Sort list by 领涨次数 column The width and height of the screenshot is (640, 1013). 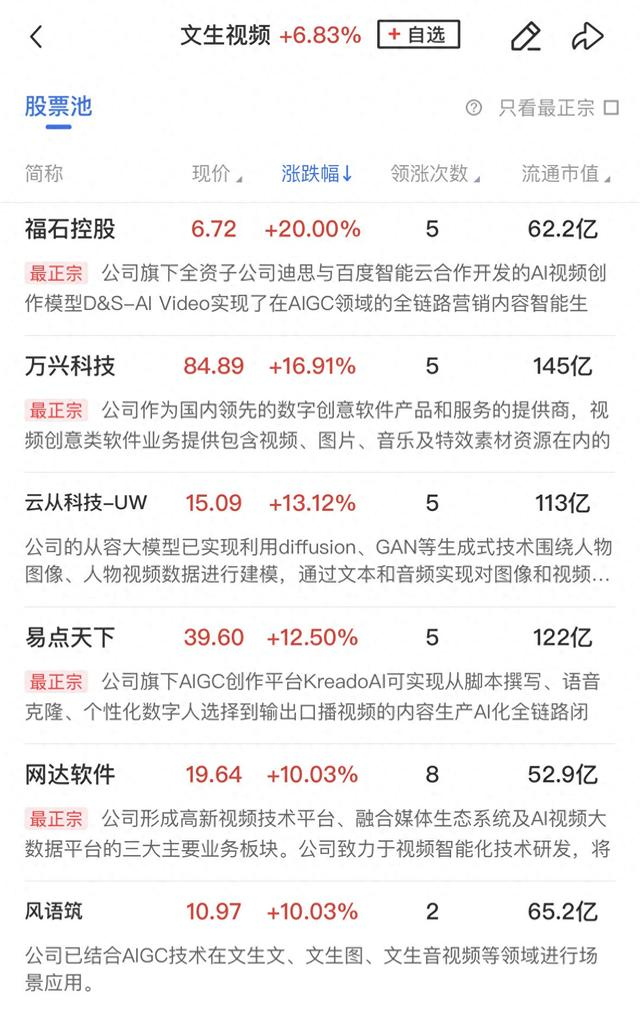434,174
